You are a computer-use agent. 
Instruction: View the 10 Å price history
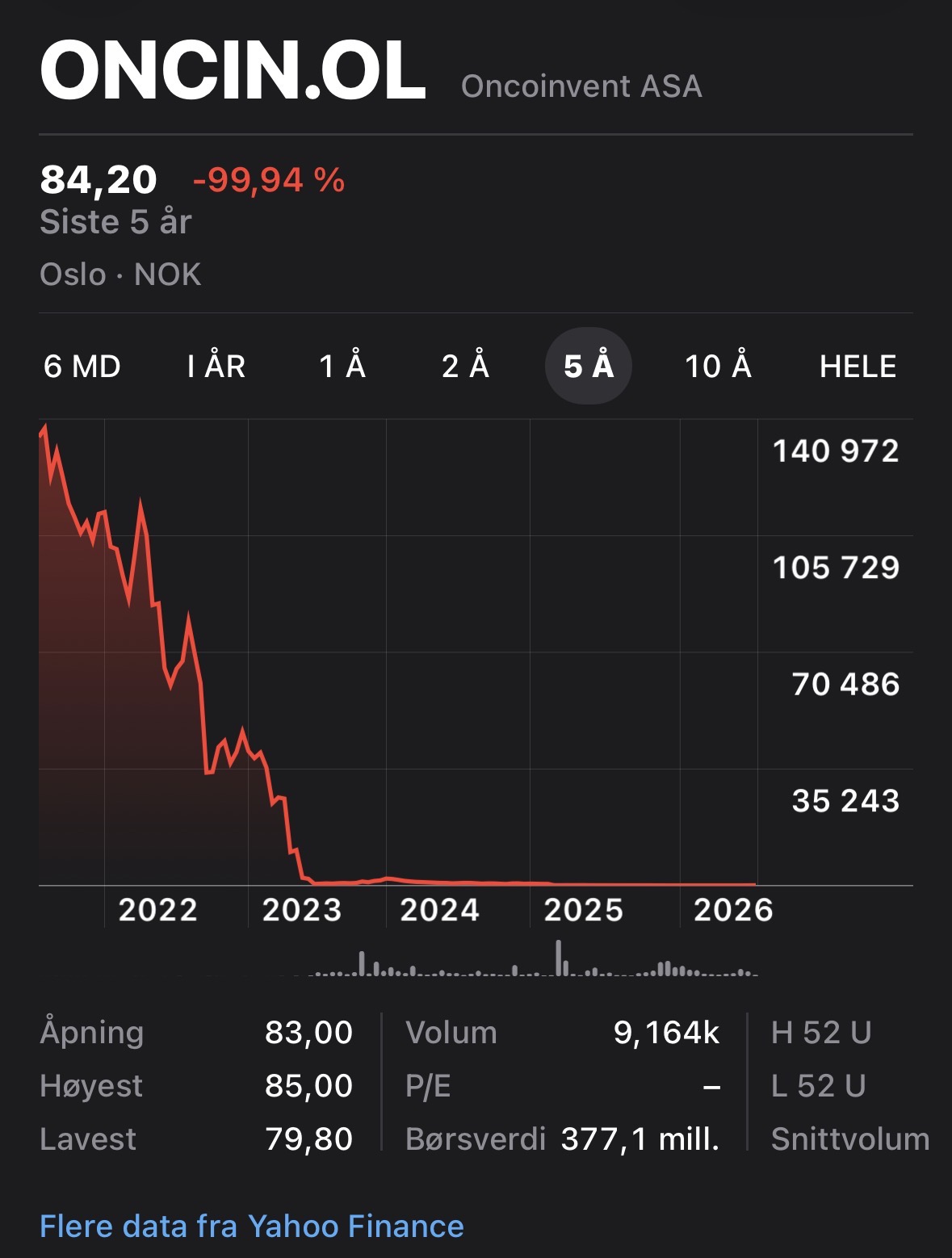[718, 366]
